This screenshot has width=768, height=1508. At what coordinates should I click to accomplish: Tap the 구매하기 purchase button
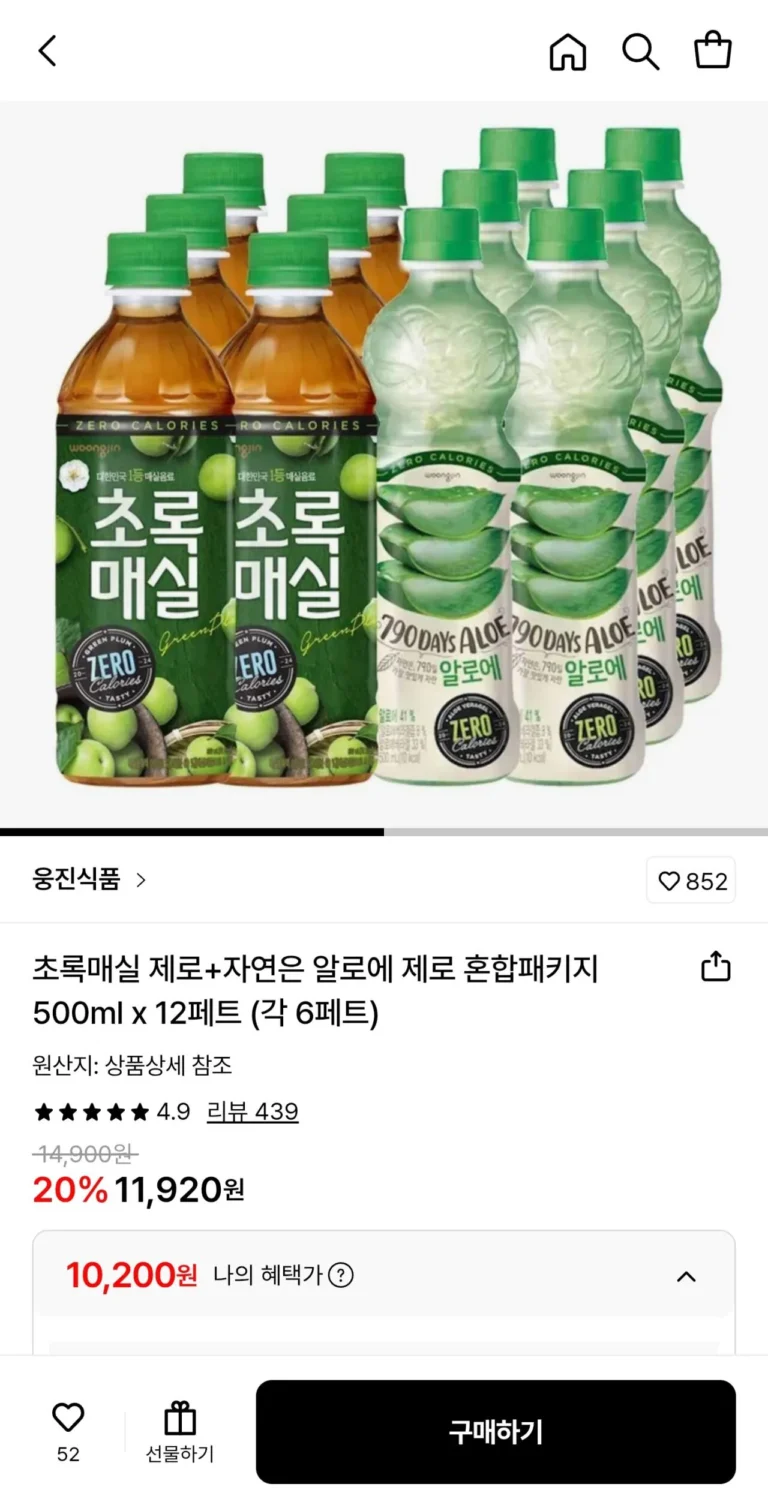pos(495,1432)
